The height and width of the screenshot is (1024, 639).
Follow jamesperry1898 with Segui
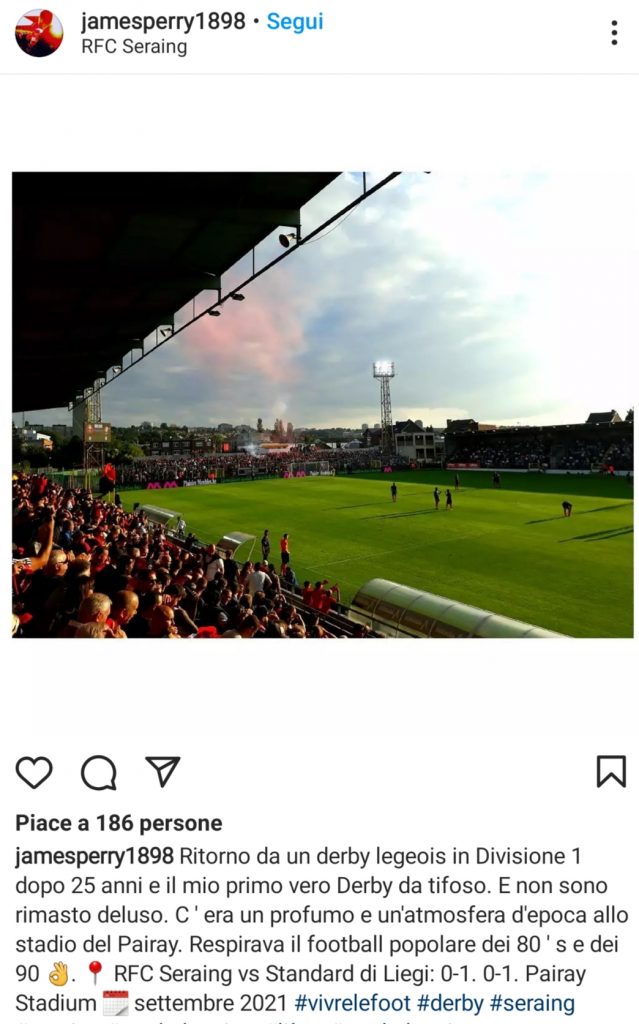pos(295,21)
